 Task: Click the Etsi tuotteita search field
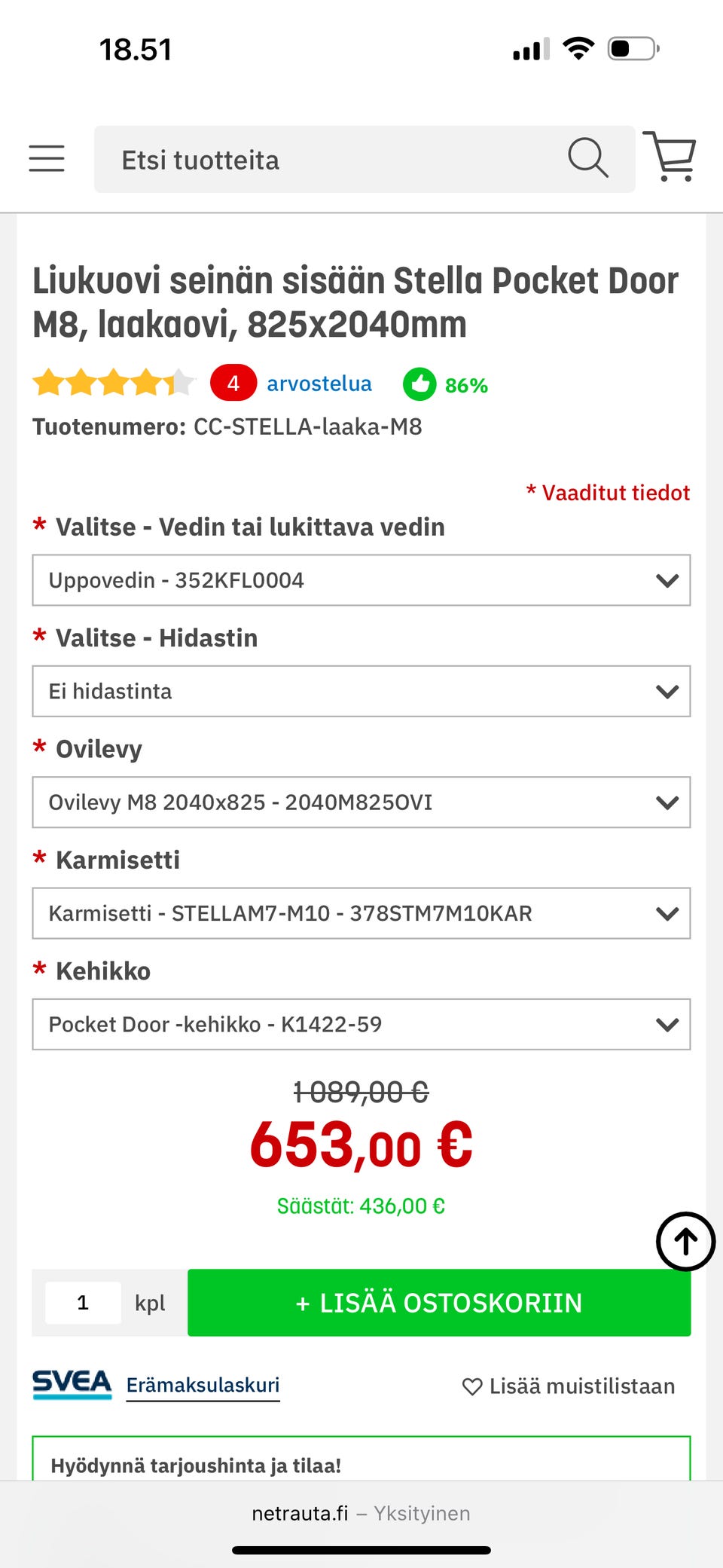coord(301,159)
